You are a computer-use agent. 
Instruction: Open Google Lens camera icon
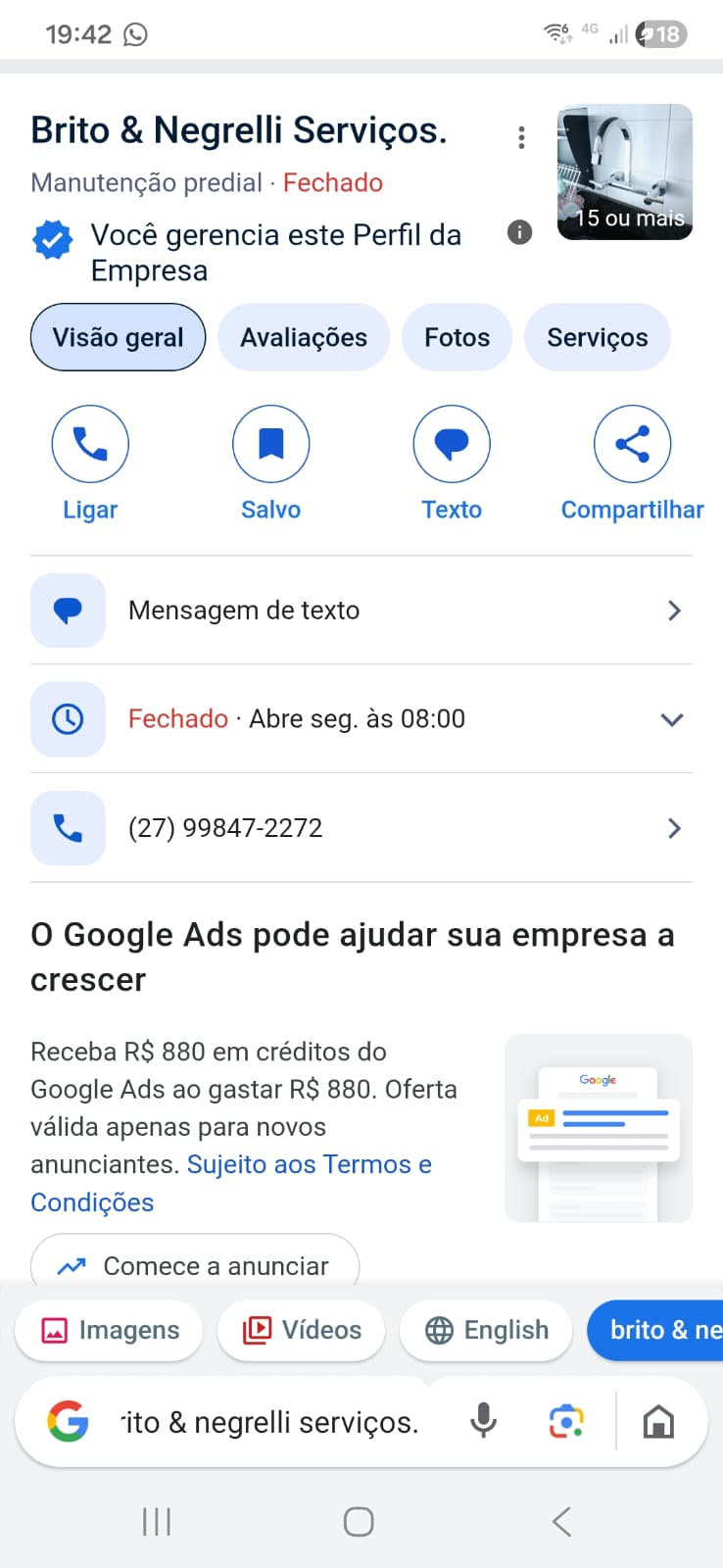click(x=563, y=1421)
